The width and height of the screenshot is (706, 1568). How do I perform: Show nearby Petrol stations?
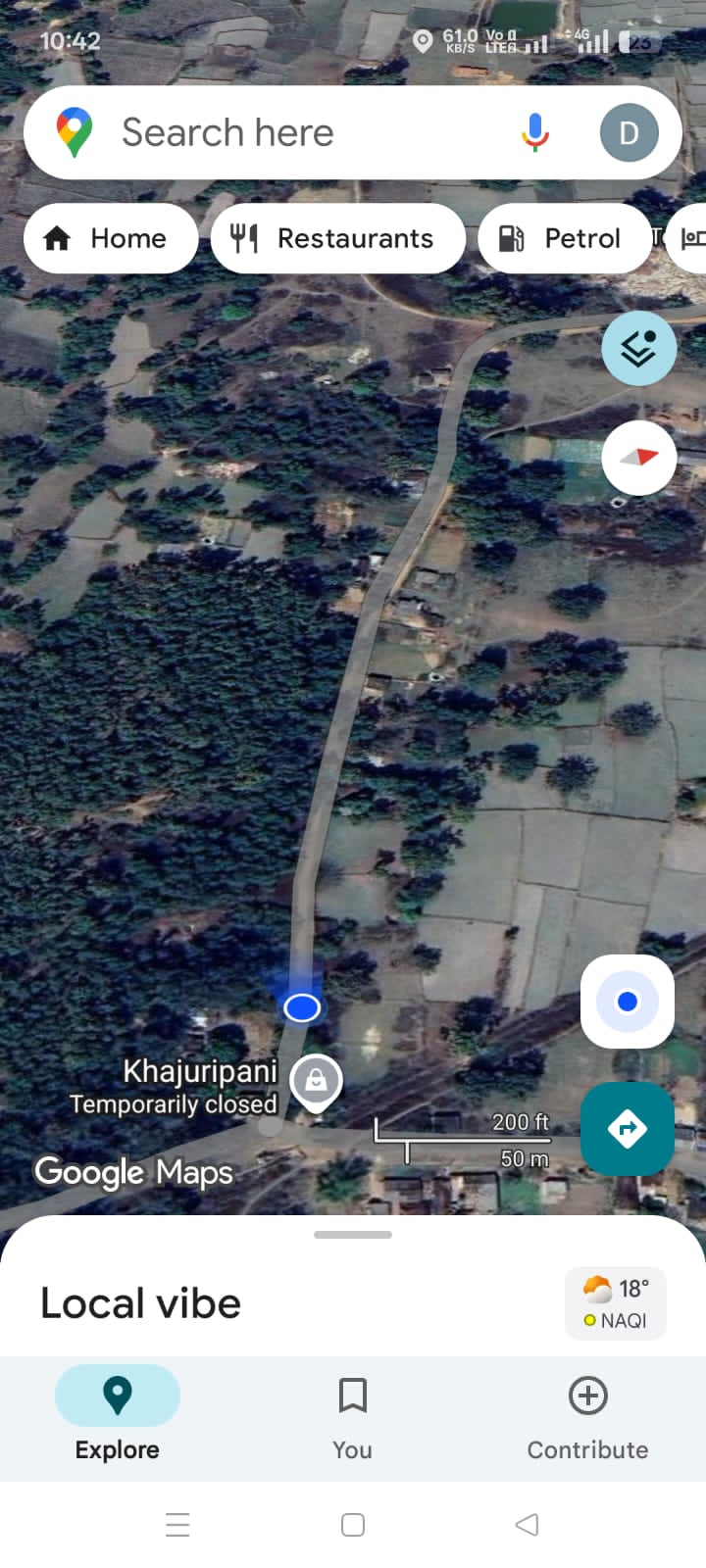563,238
